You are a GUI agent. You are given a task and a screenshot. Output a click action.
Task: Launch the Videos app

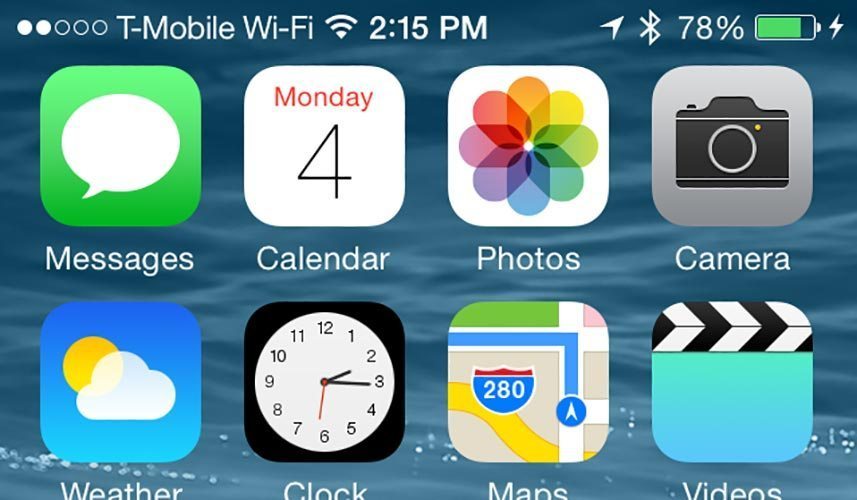pos(732,382)
